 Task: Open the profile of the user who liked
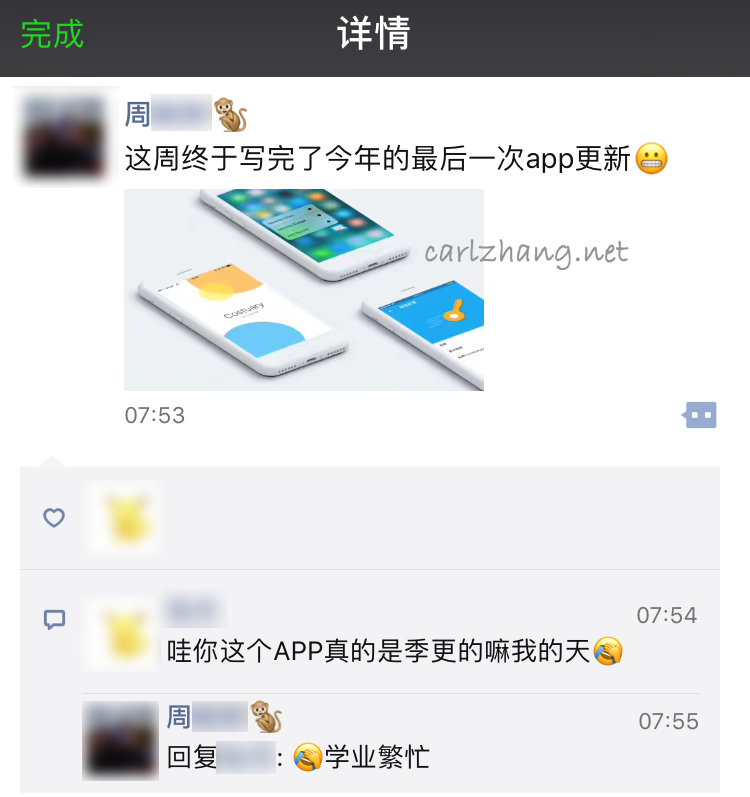[122, 518]
